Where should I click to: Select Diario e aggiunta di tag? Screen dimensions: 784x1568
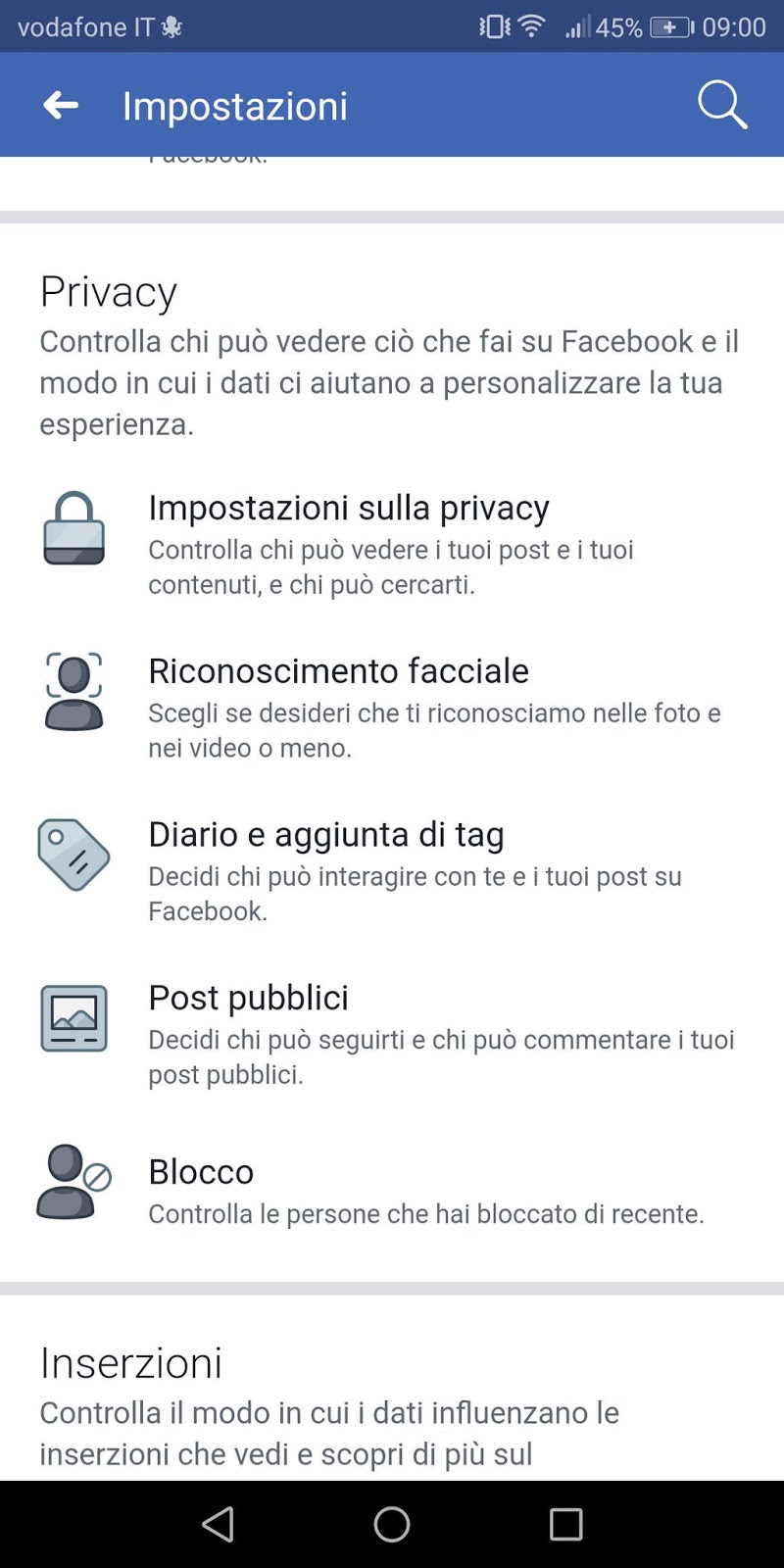pos(392,870)
